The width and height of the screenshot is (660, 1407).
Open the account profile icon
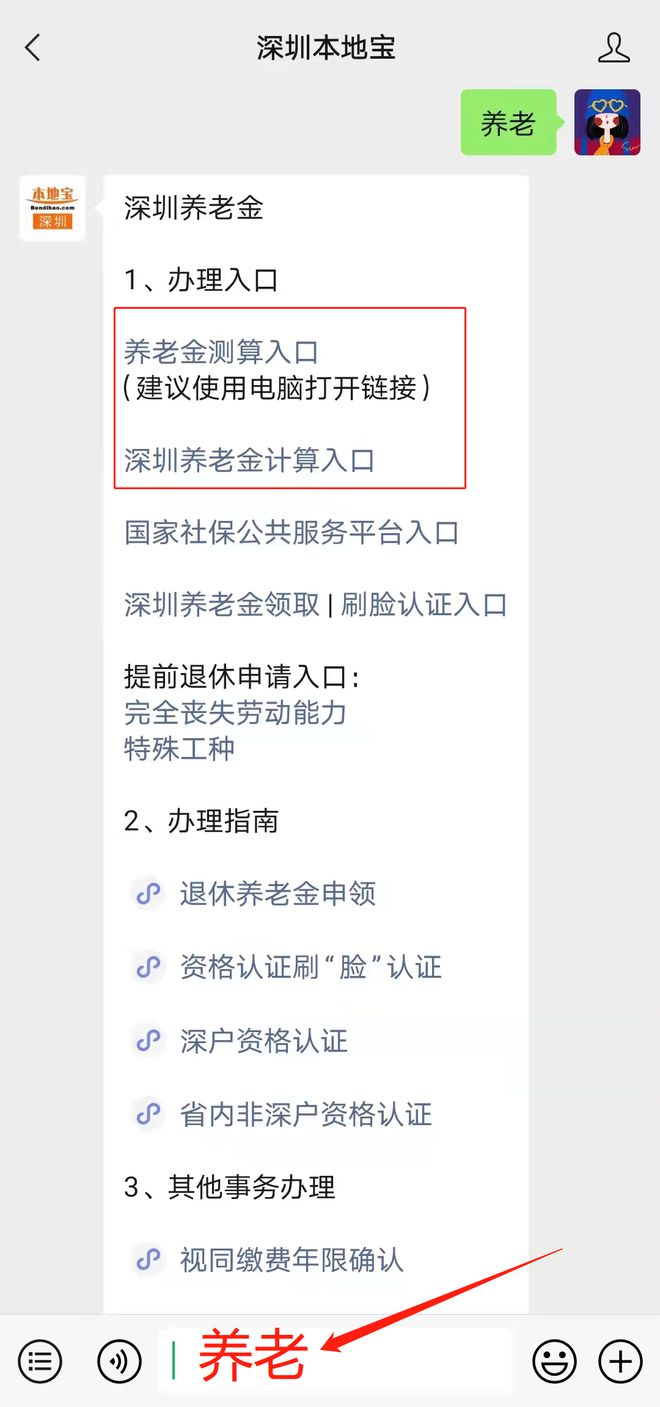(x=613, y=47)
